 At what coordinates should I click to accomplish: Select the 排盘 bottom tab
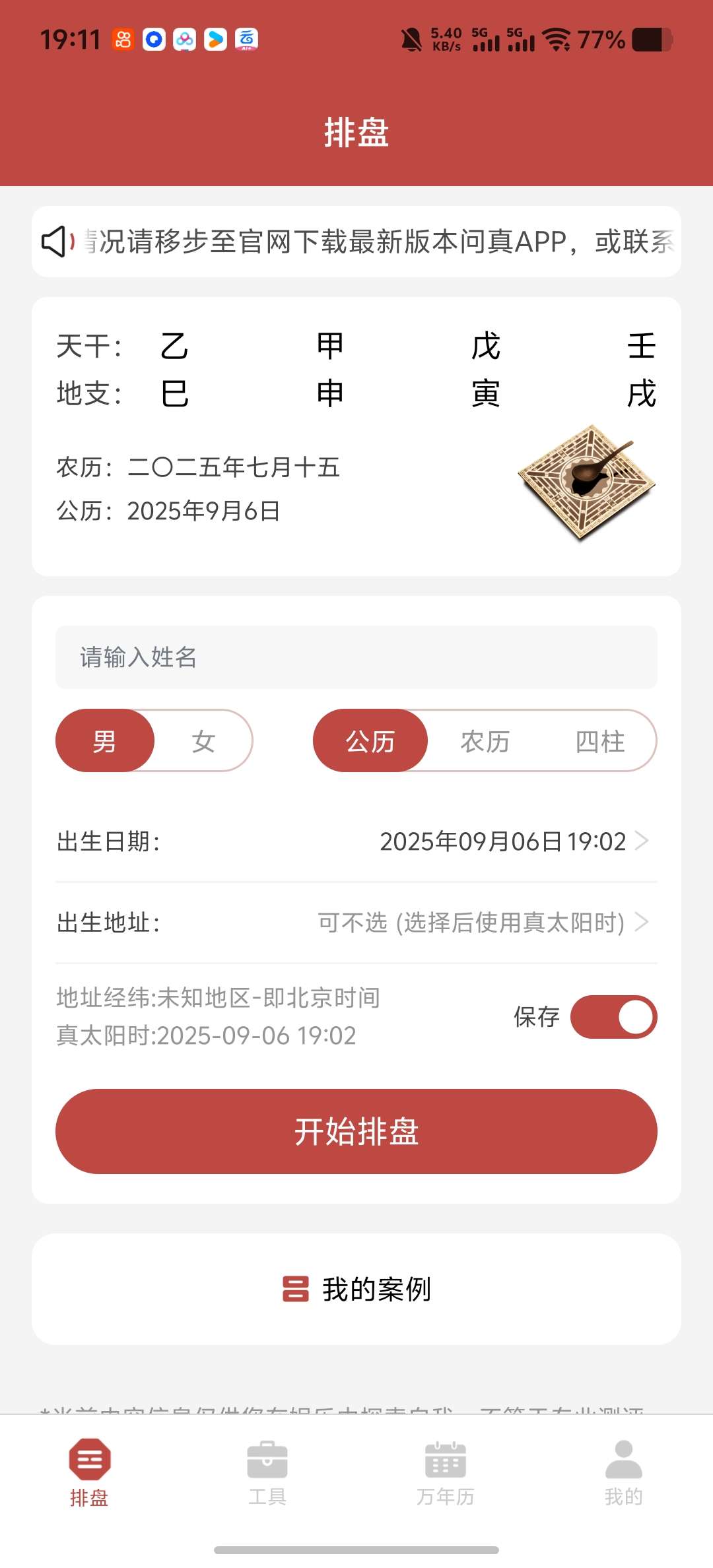pos(89,1473)
